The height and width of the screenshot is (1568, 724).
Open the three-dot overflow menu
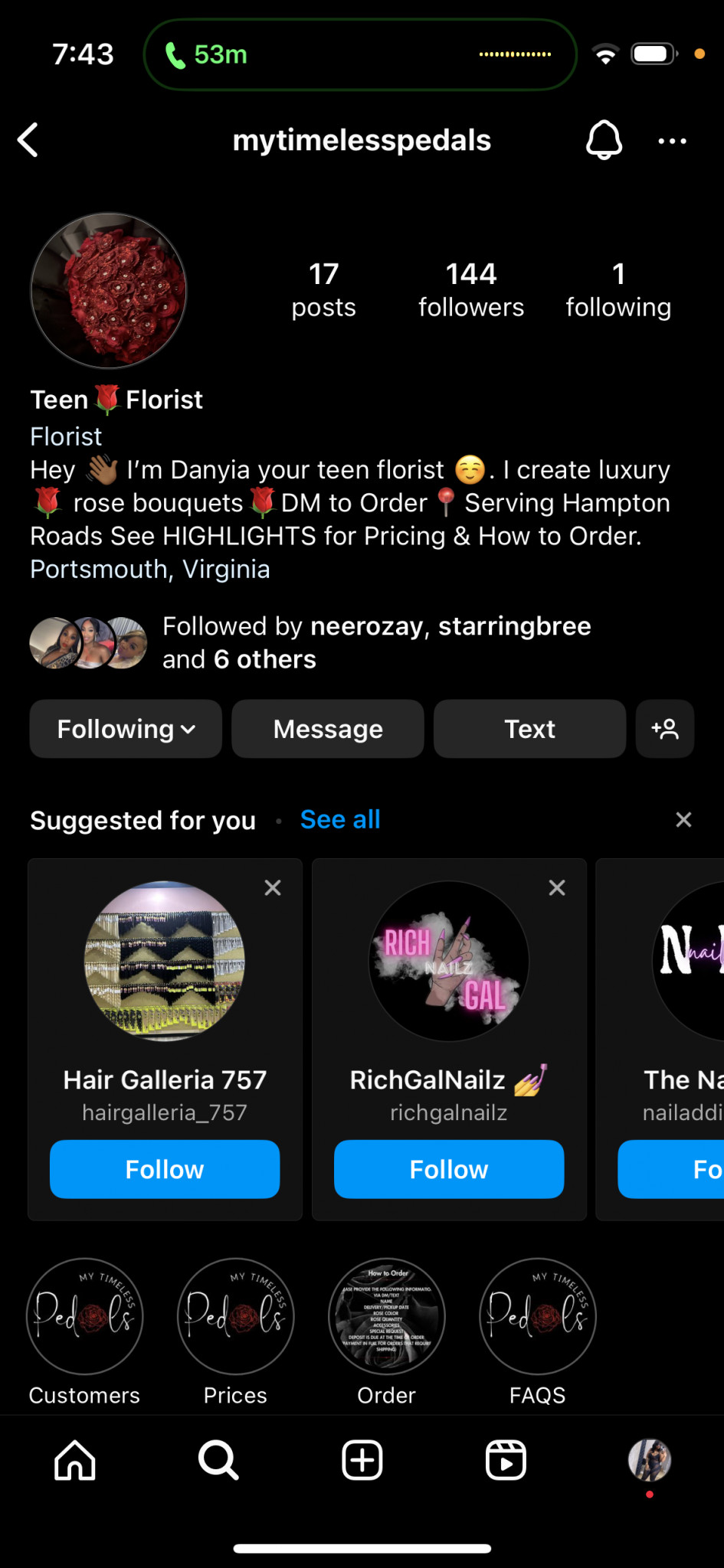pyautogui.click(x=672, y=141)
